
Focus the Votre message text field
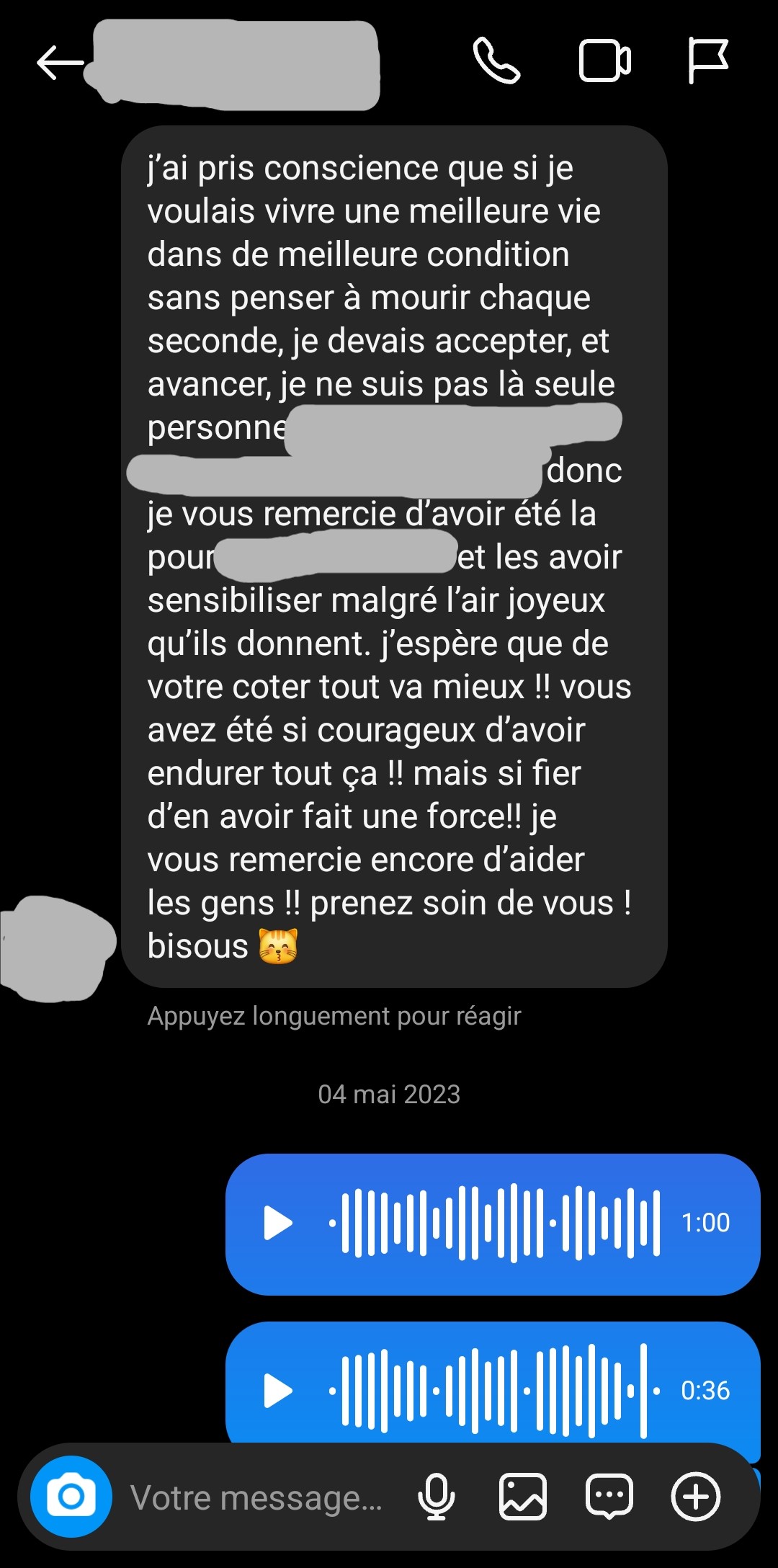tap(256, 1497)
